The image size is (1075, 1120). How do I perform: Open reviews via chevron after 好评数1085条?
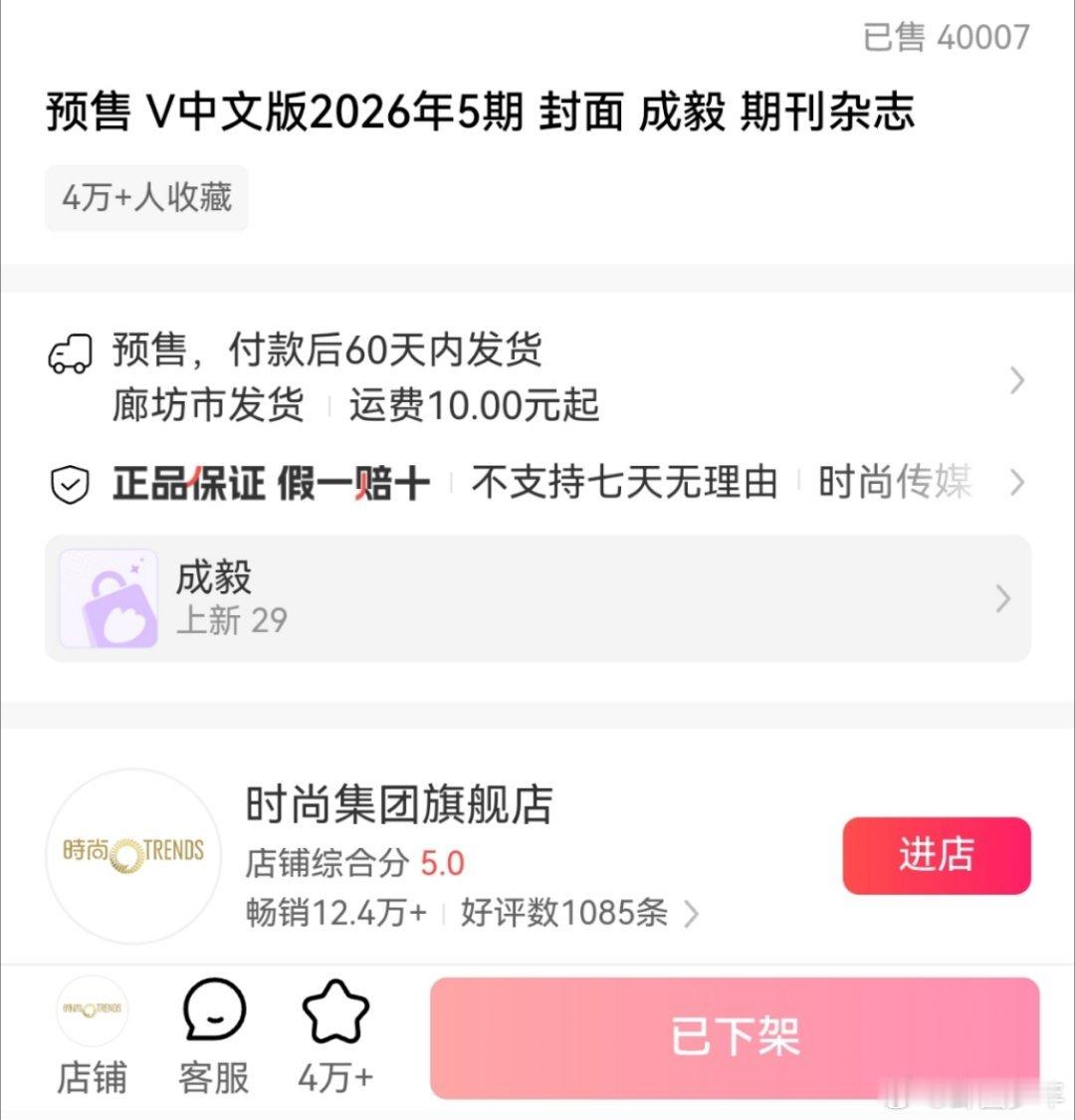[692, 913]
